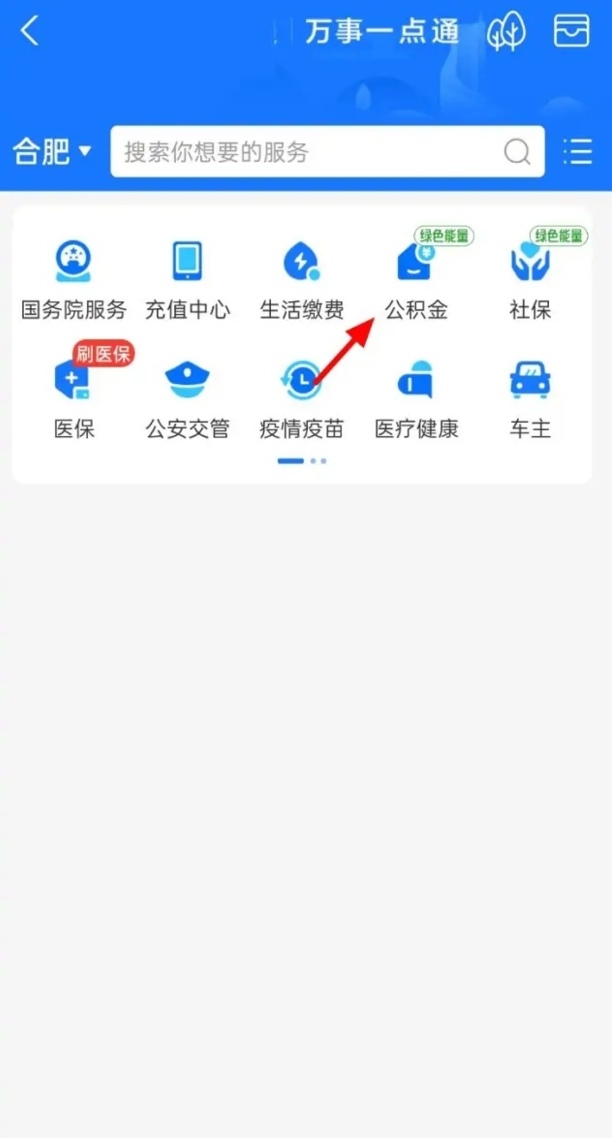Open 医疗健康
612x1138 pixels.
(416, 400)
